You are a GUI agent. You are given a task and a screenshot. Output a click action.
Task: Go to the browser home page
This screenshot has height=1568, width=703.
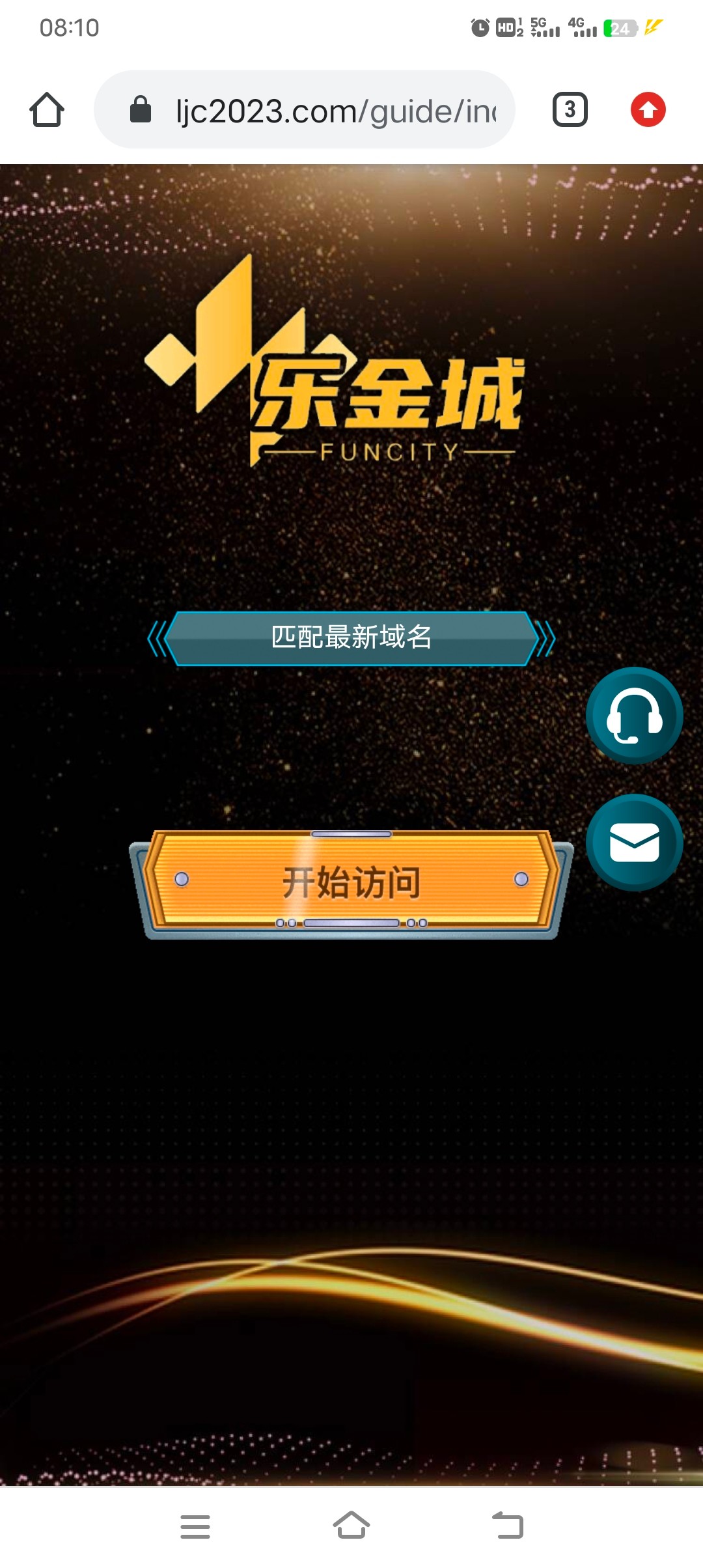point(47,109)
